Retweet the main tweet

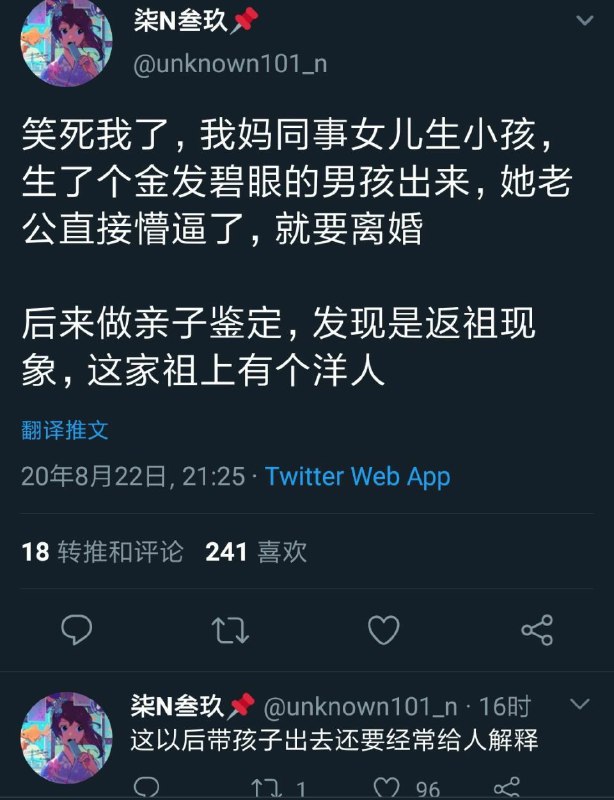tap(231, 629)
